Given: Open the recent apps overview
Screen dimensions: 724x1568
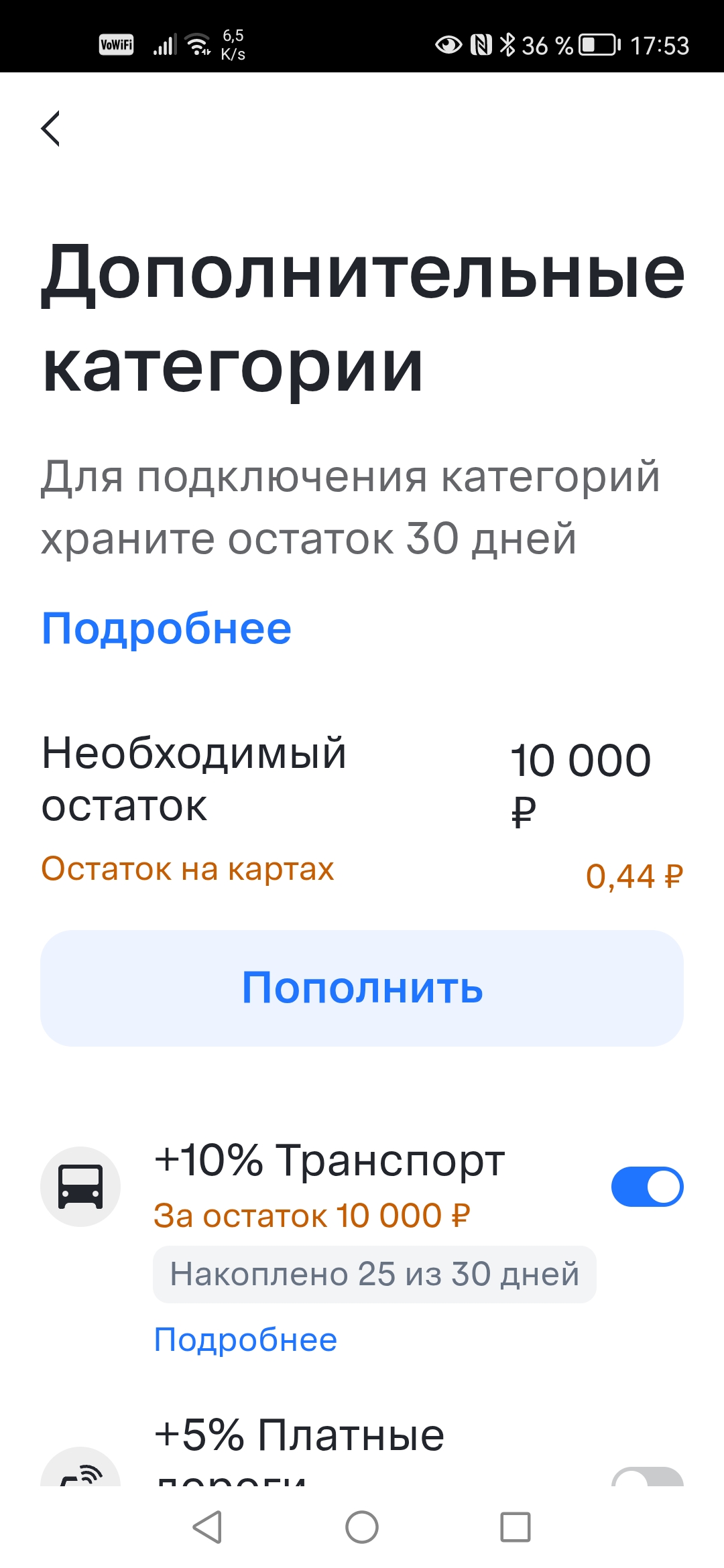Looking at the screenshot, I should coord(516,1527).
